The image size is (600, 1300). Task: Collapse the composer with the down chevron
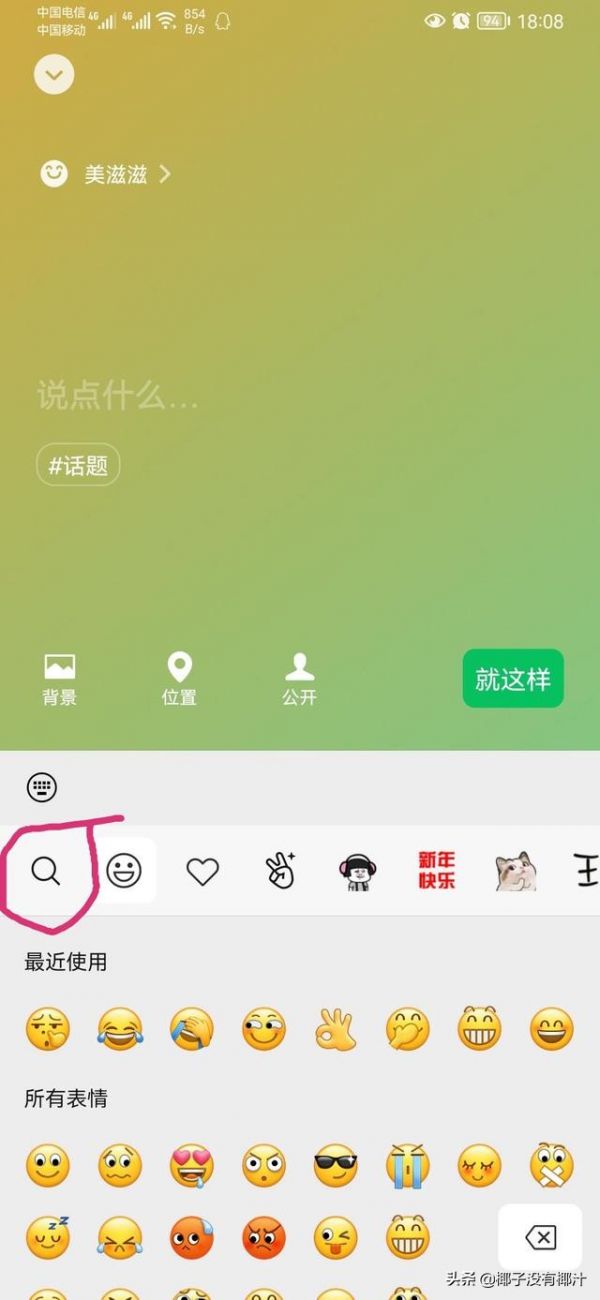[54, 75]
